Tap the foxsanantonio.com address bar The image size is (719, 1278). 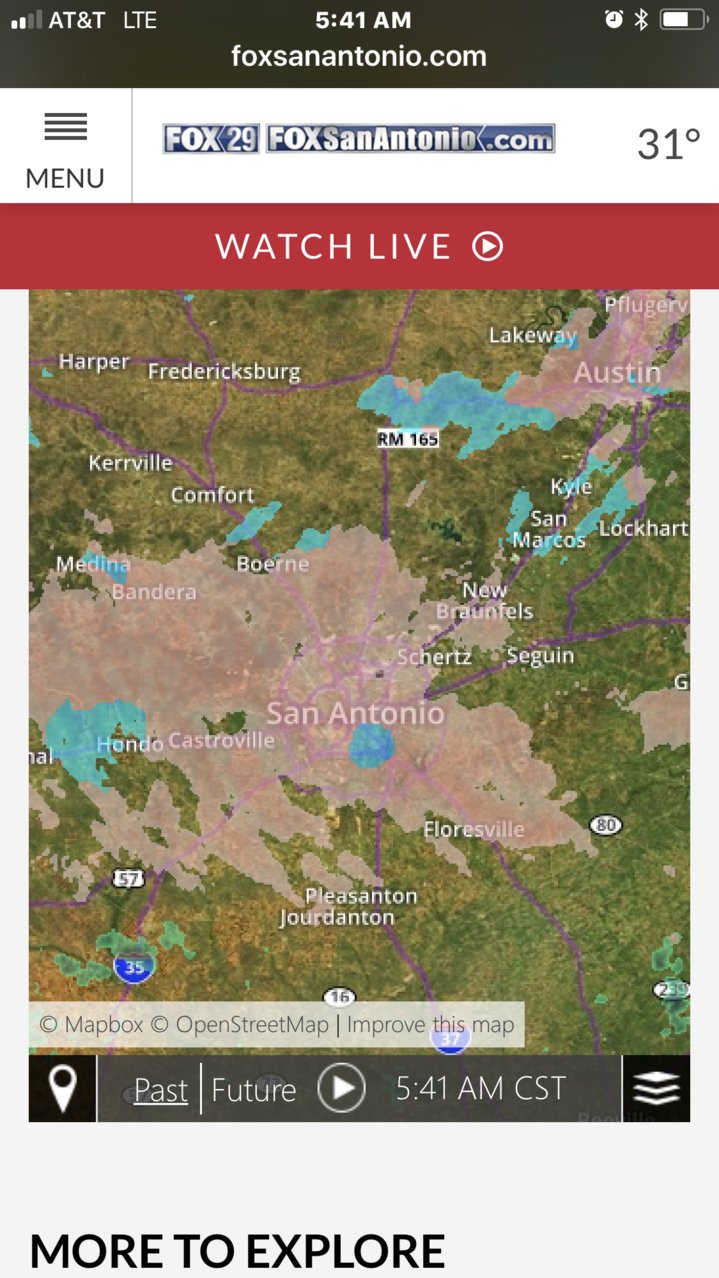359,56
